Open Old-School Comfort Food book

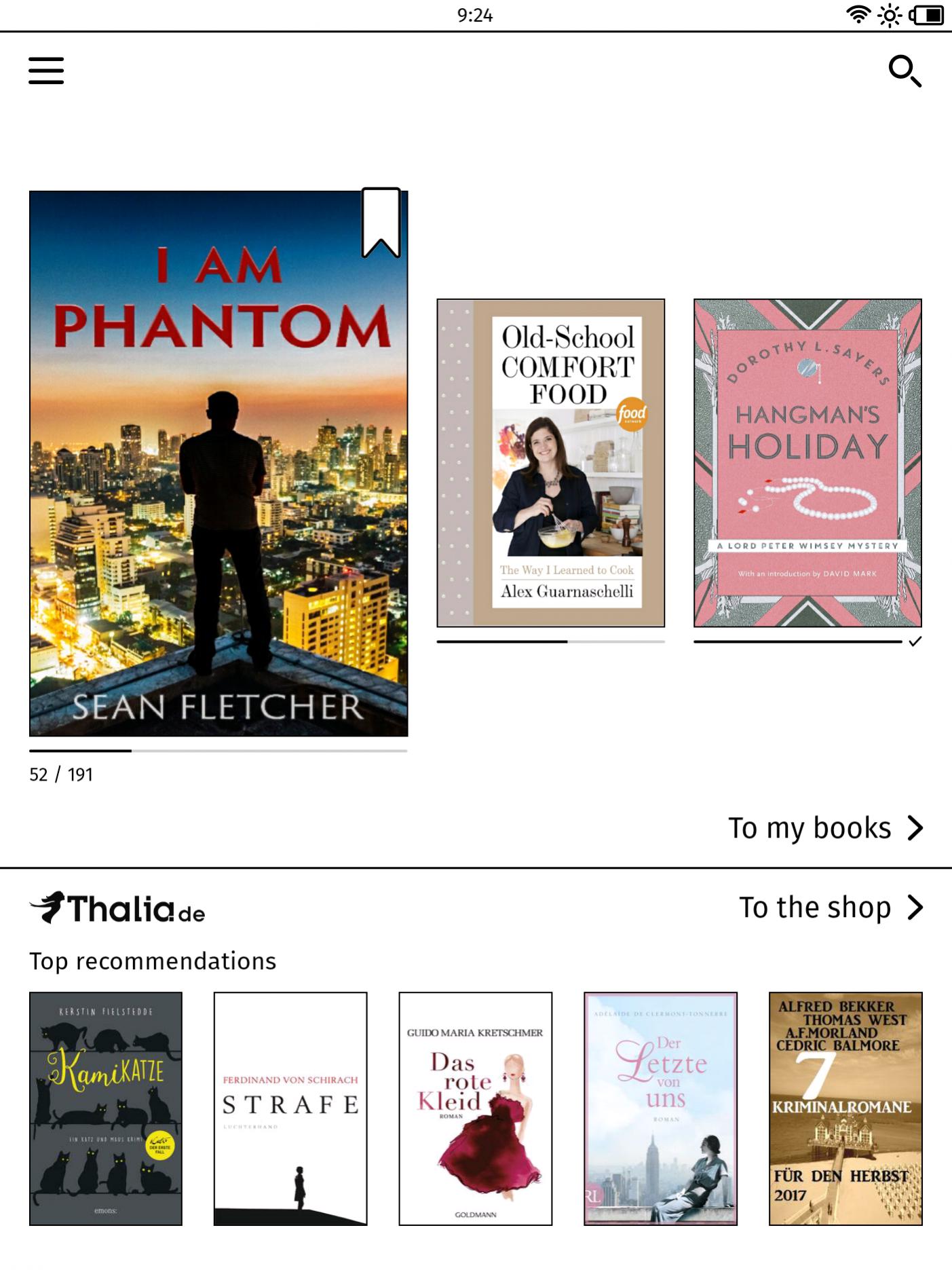click(x=550, y=462)
